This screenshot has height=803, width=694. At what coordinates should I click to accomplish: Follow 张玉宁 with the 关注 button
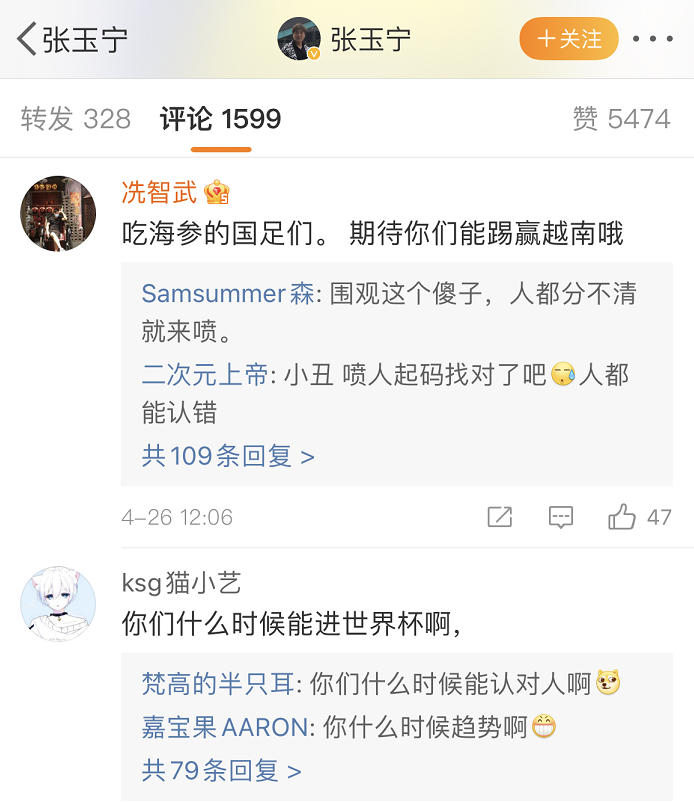[569, 40]
